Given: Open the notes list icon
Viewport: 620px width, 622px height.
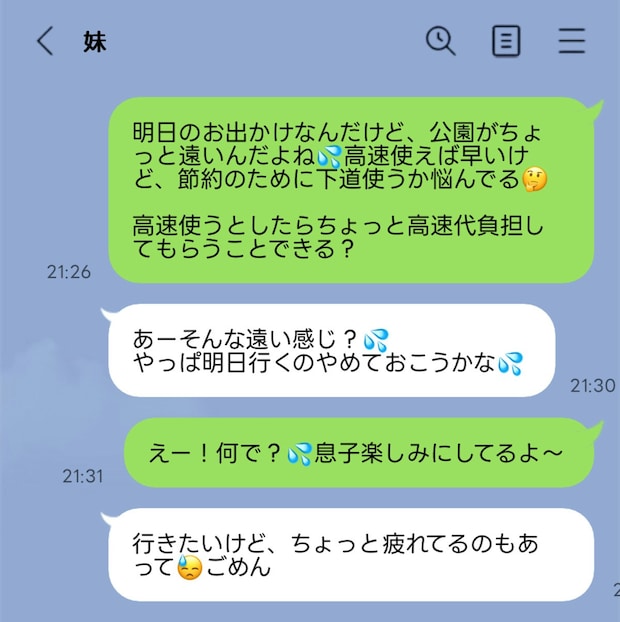Looking at the screenshot, I should pyautogui.click(x=506, y=41).
